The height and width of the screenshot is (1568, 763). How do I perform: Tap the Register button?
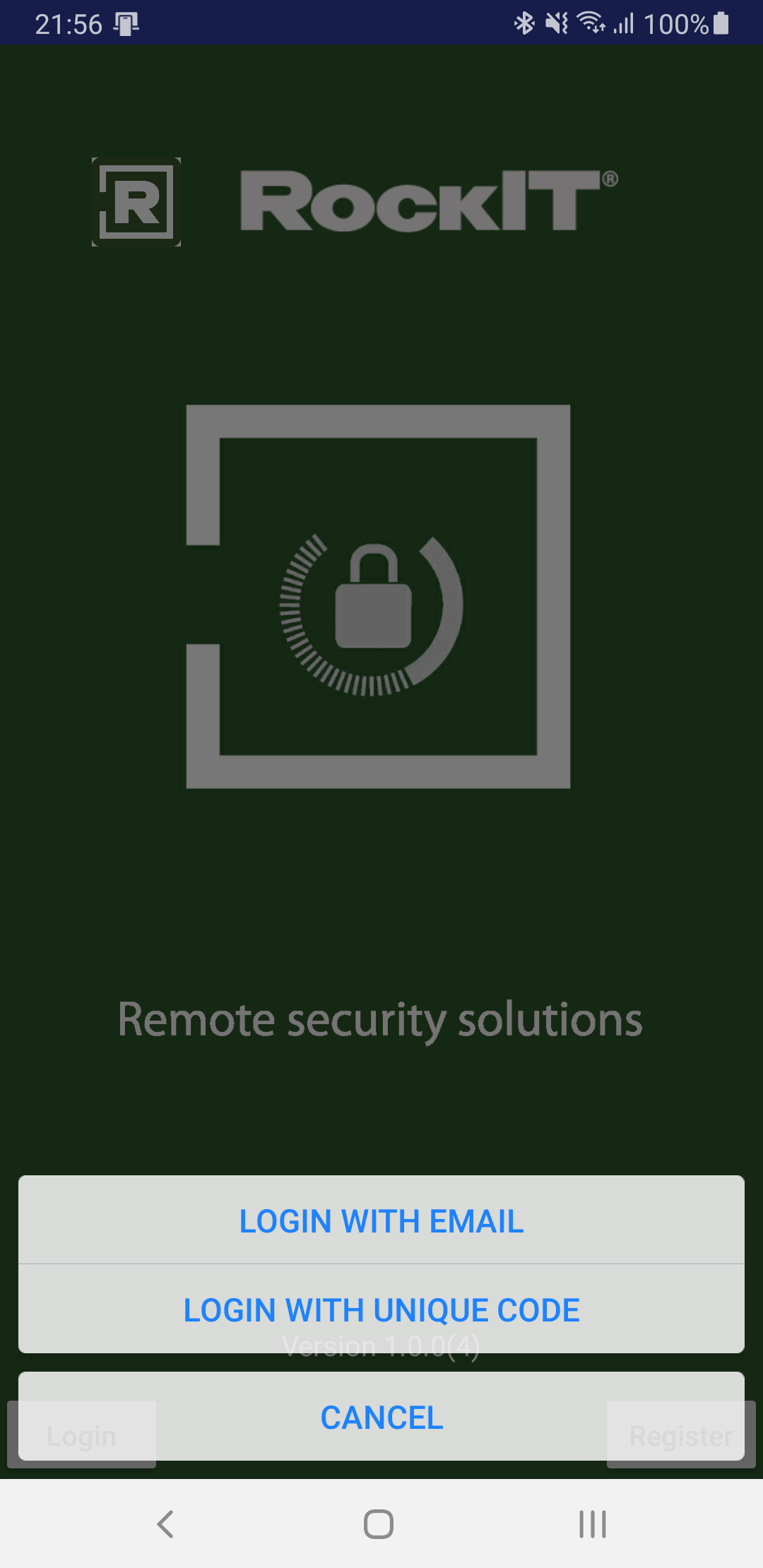click(x=680, y=1435)
